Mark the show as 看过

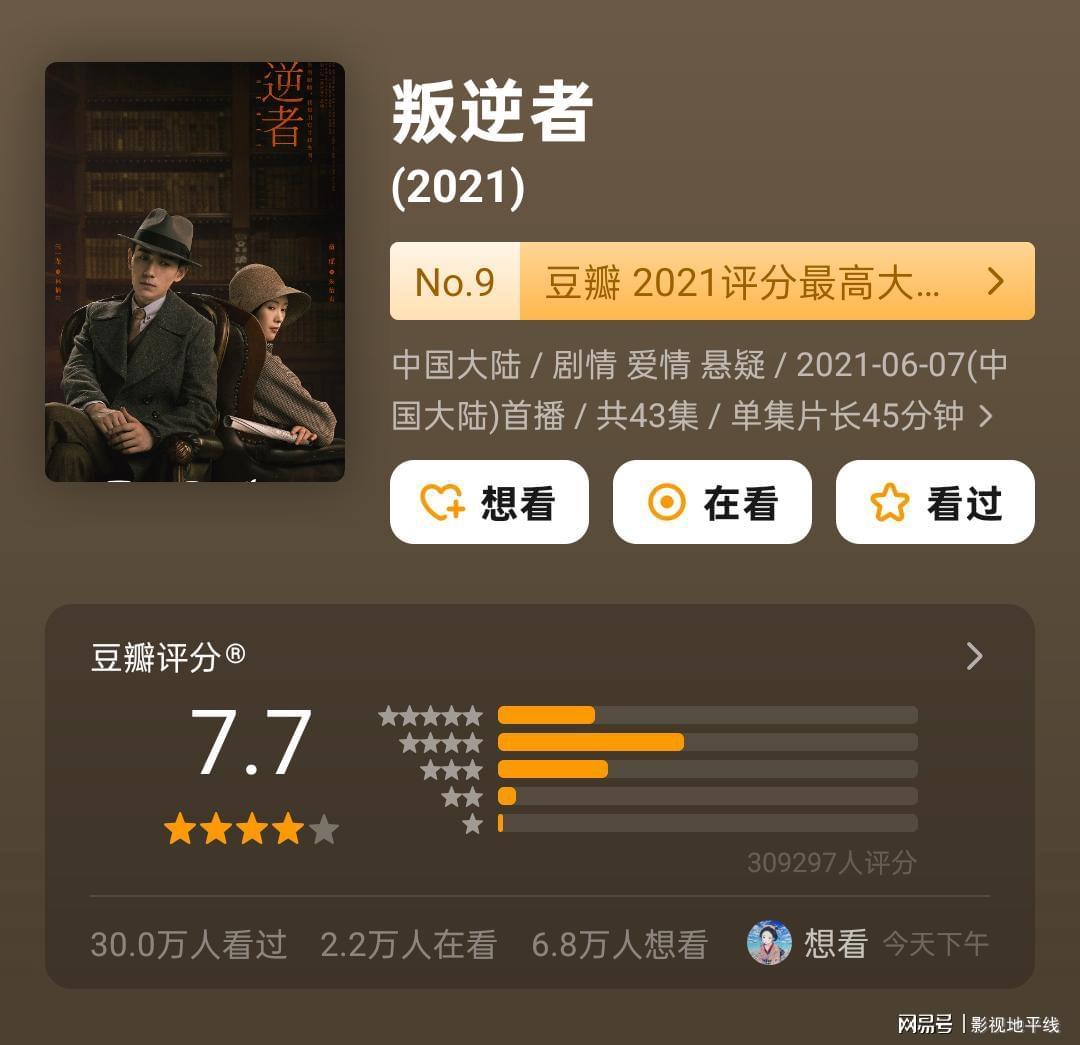[935, 502]
